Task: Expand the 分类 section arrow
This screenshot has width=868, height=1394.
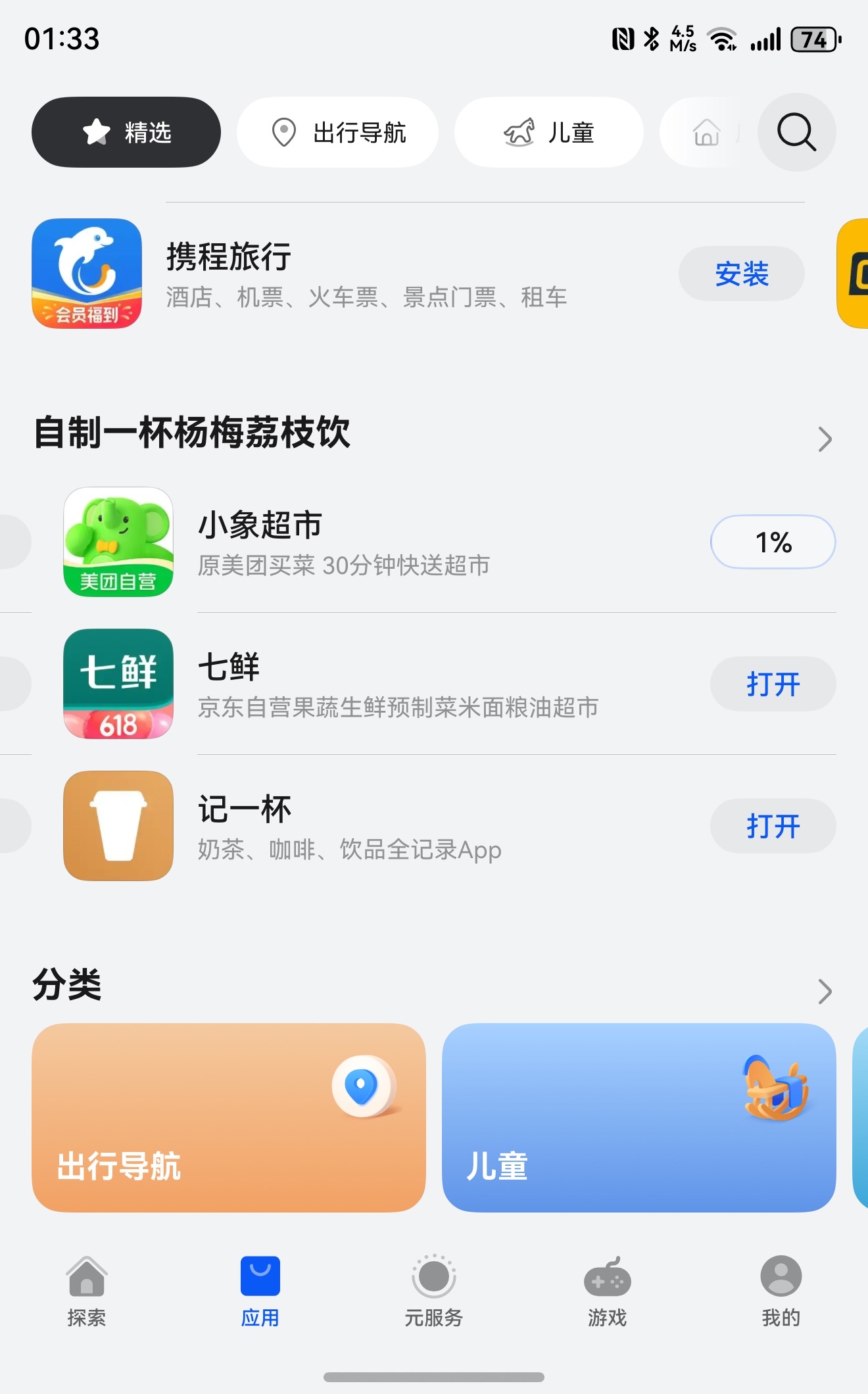Action: (825, 991)
